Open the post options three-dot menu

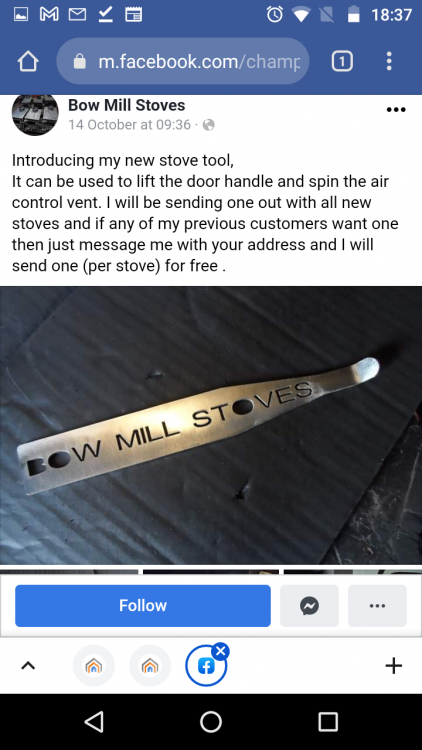tap(396, 110)
